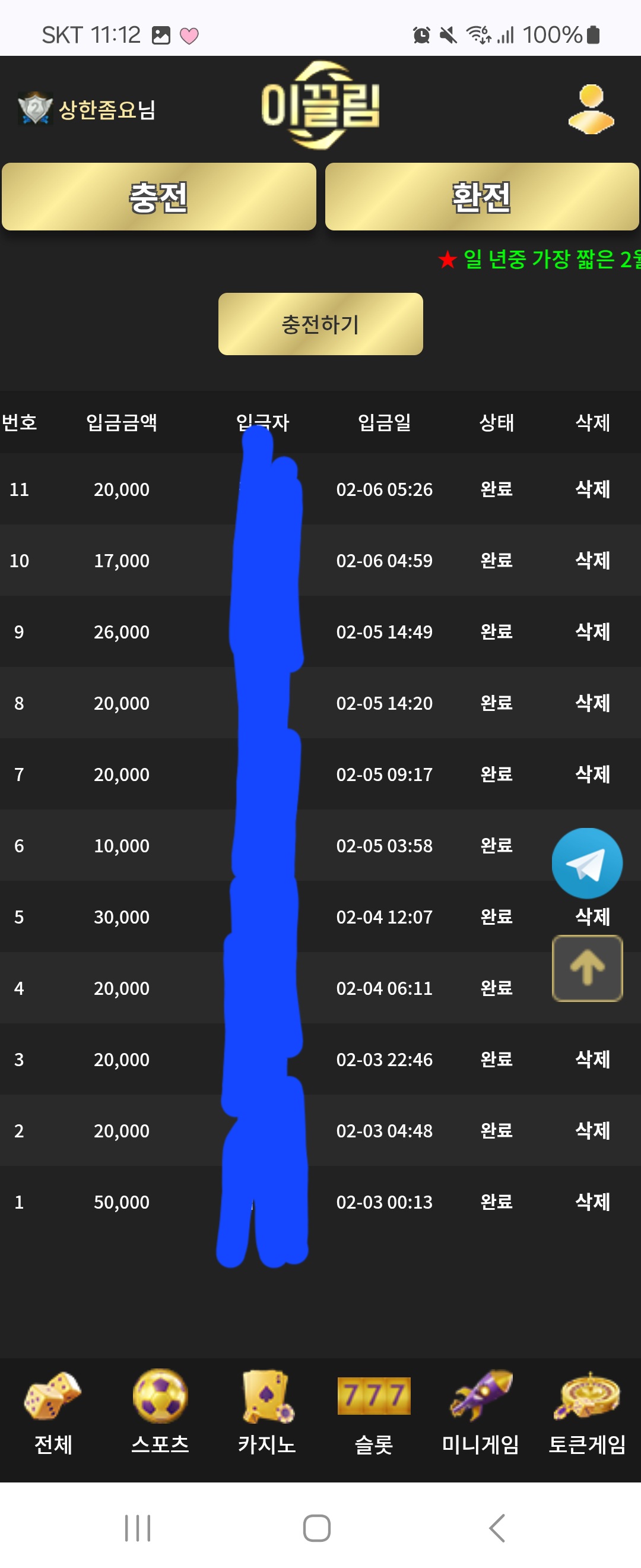Delete deposit record number 11
The height and width of the screenshot is (1568, 641).
pyautogui.click(x=592, y=489)
